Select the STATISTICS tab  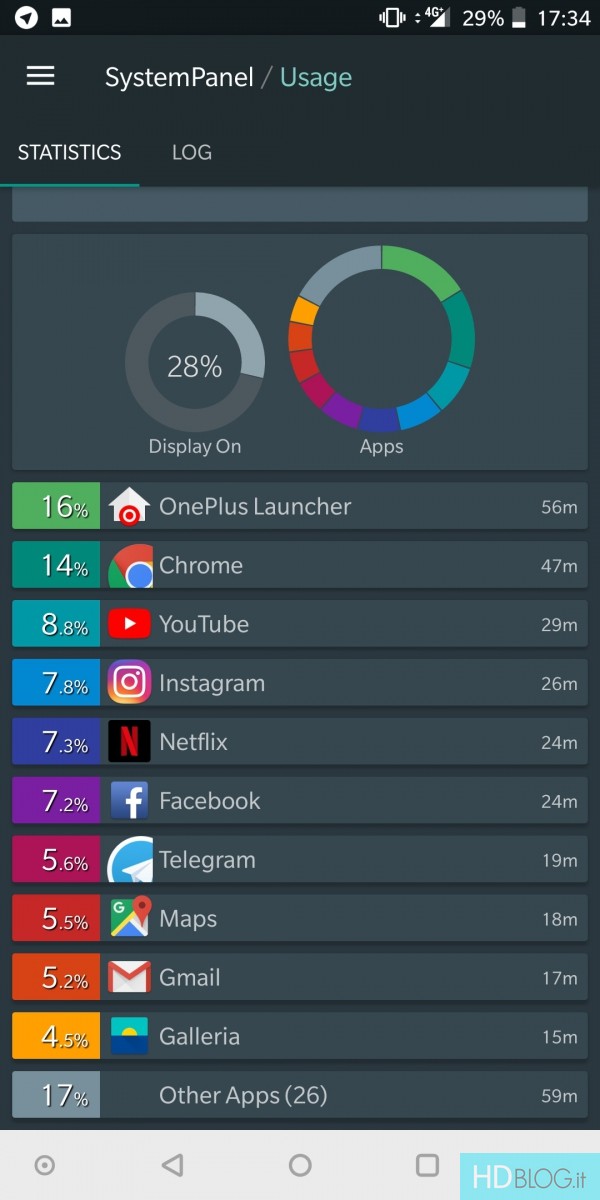point(70,152)
